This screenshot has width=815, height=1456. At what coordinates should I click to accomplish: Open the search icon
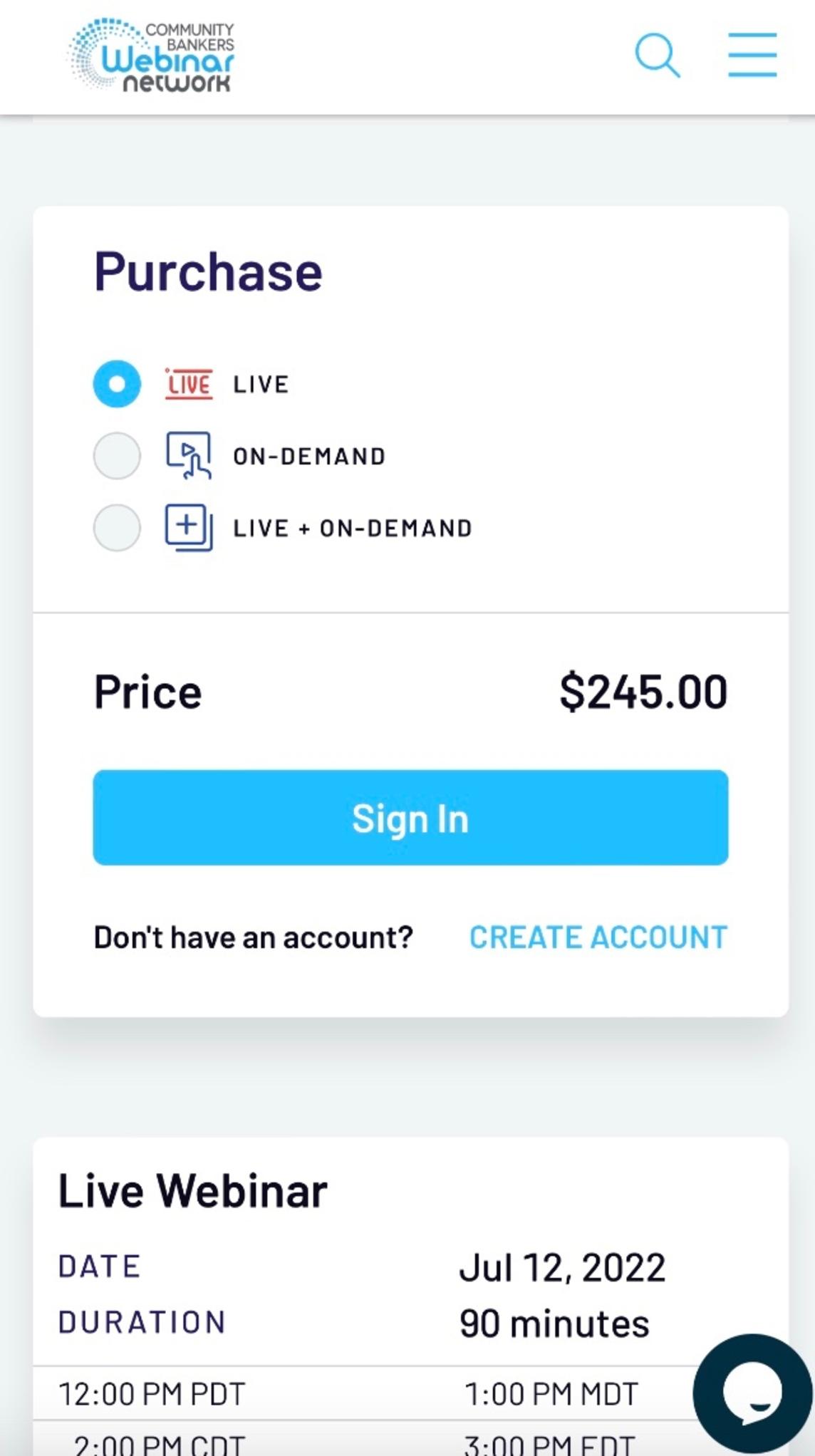tap(657, 55)
